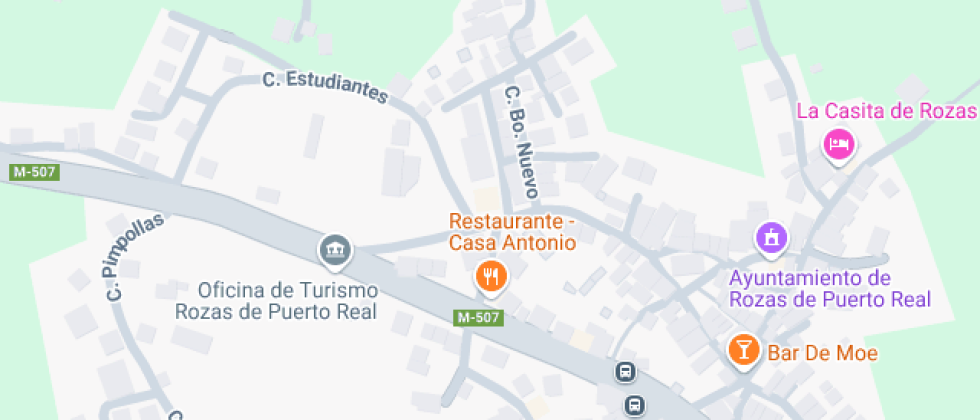This screenshot has width=980, height=420.
Task: Open La Casita de Rozas lodging pin
Action: click(838, 144)
